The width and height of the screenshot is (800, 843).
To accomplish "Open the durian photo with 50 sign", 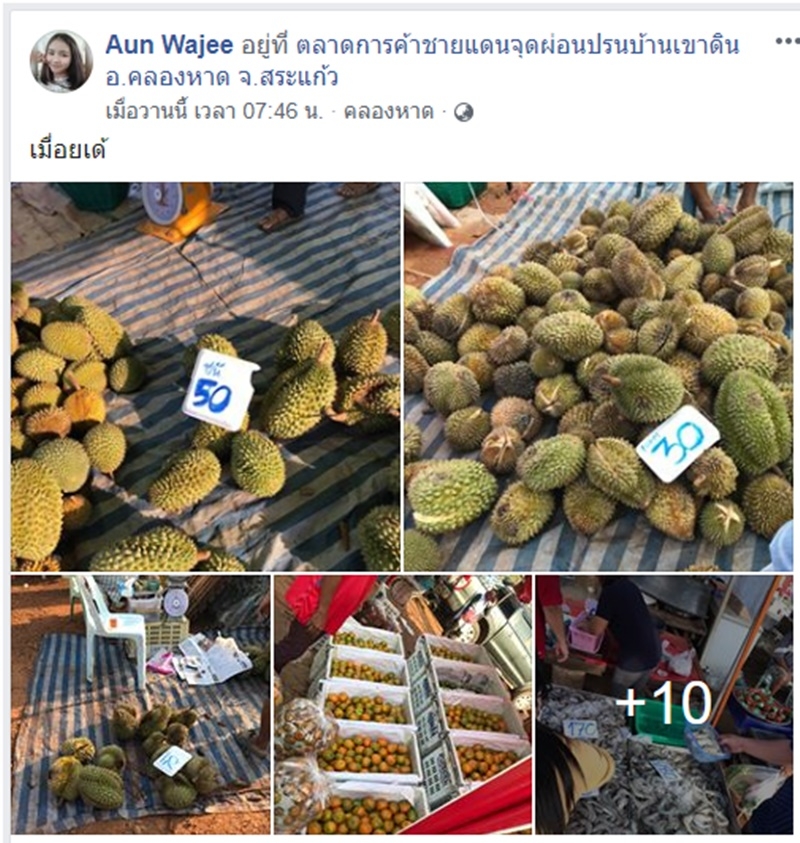I will (205, 376).
